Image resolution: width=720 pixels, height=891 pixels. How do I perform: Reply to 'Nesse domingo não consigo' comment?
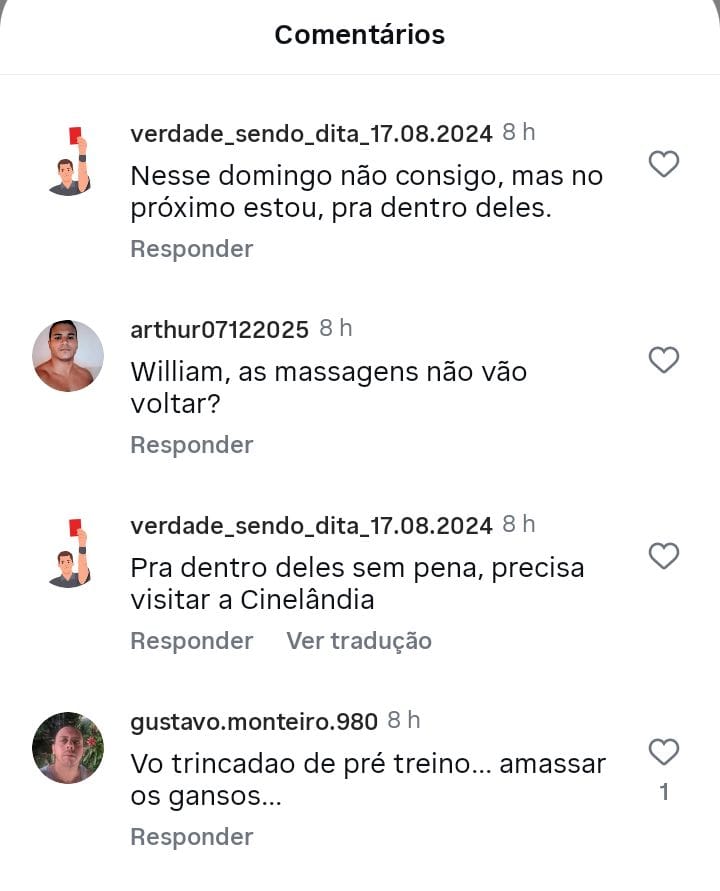192,249
